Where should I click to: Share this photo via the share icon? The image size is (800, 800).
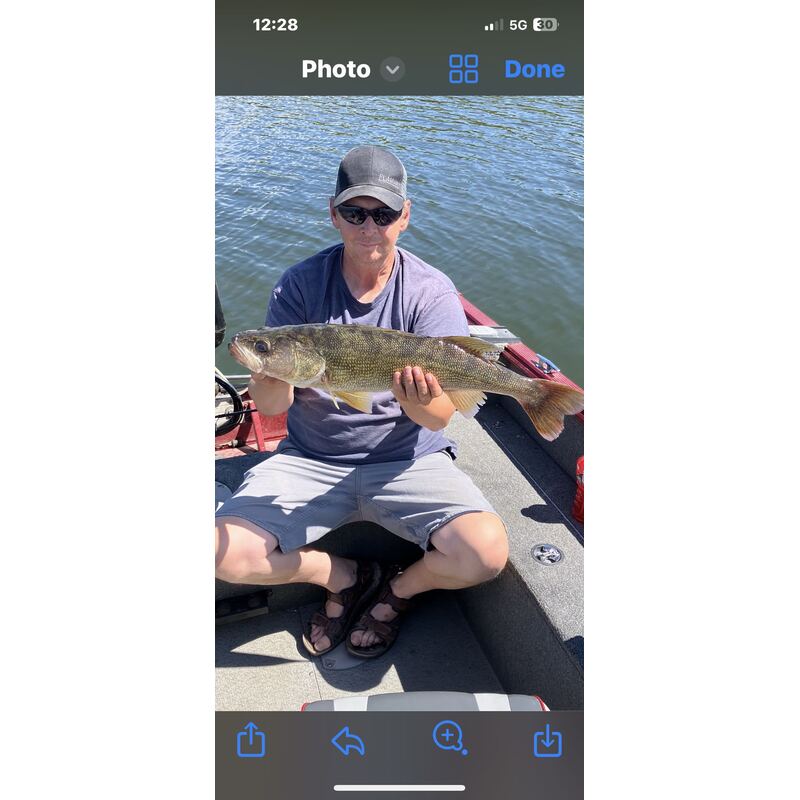click(x=251, y=740)
